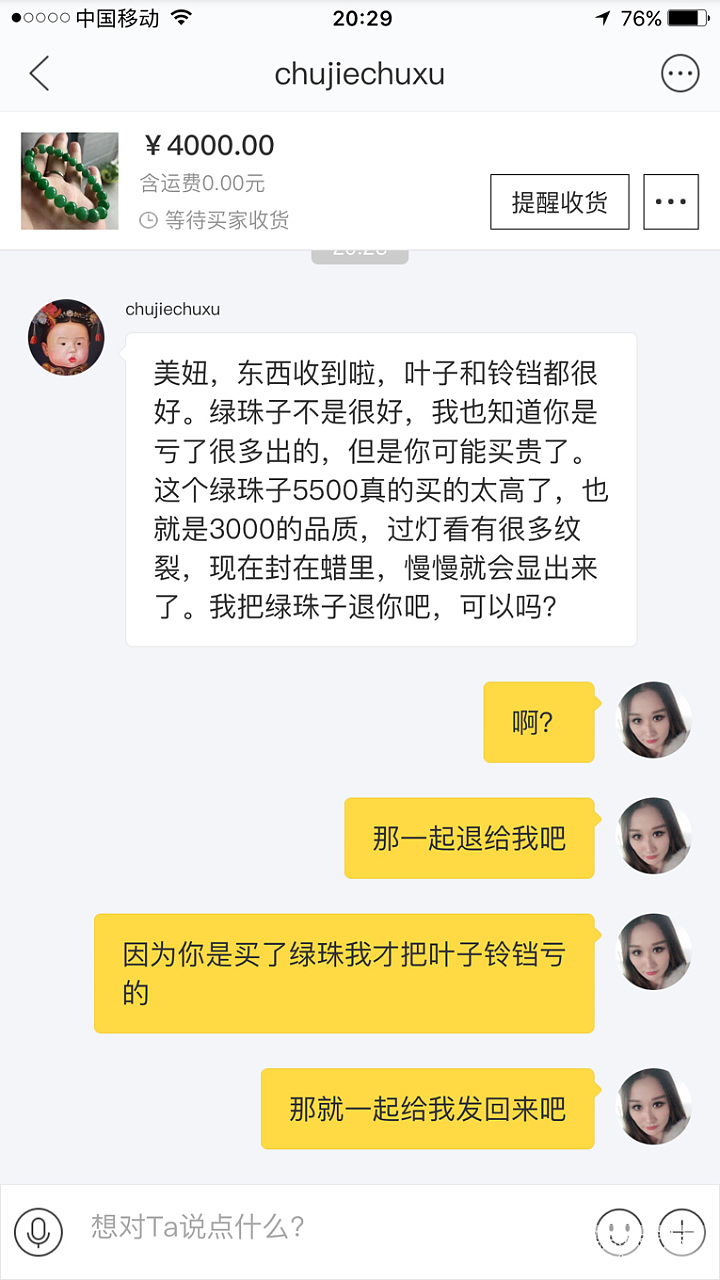Screen dimensions: 720x1280
Task: Open the plus attachment menu
Action: pos(682,1231)
